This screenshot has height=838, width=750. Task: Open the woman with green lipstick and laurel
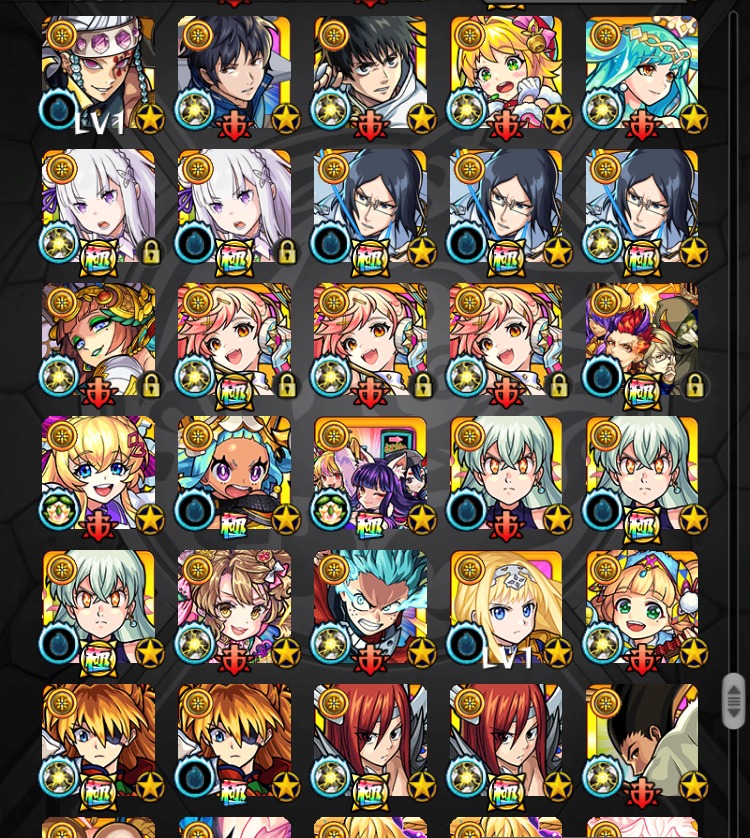pyautogui.click(x=98, y=340)
